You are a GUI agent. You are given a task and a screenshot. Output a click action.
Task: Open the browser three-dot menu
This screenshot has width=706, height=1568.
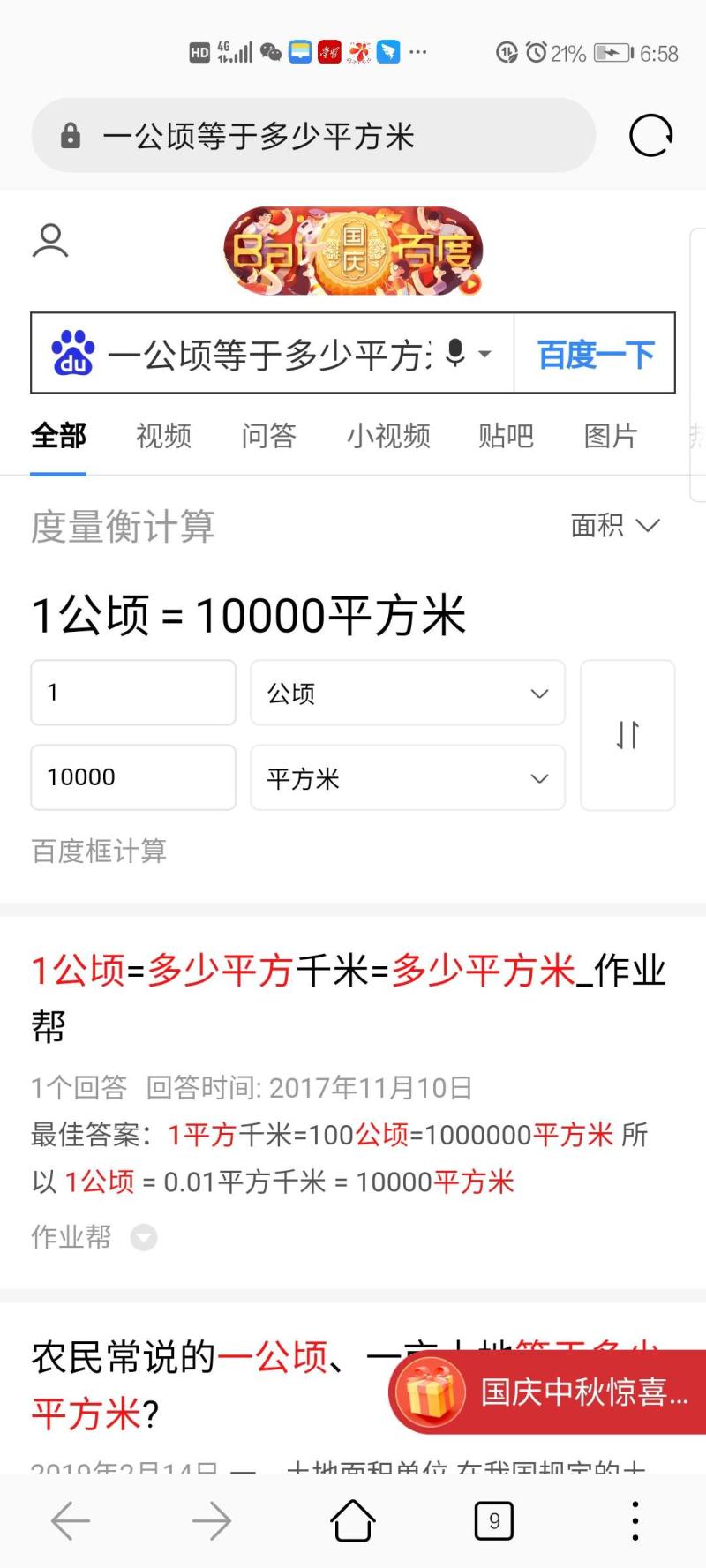pos(635,1520)
